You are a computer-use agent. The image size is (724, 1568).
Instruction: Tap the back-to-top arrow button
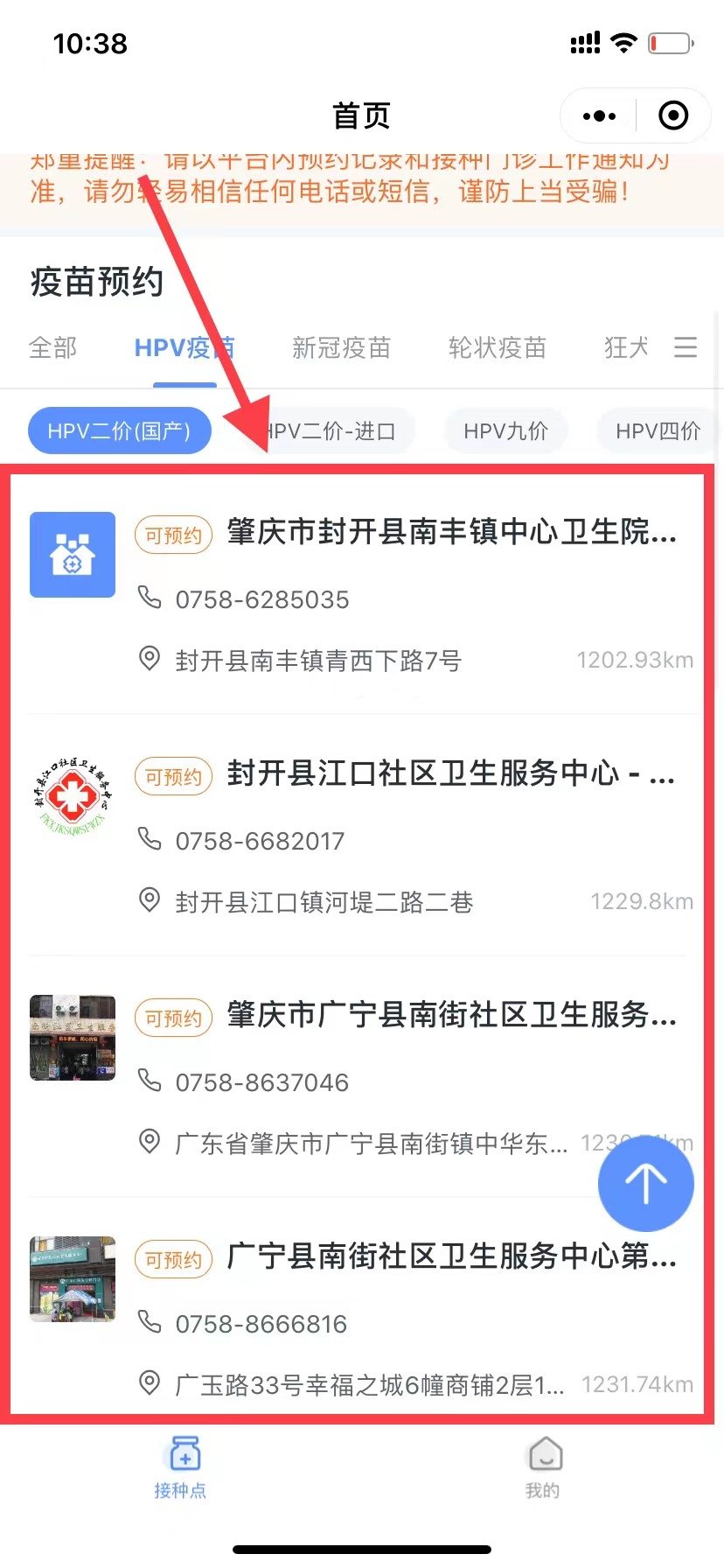pyautogui.click(x=645, y=1184)
